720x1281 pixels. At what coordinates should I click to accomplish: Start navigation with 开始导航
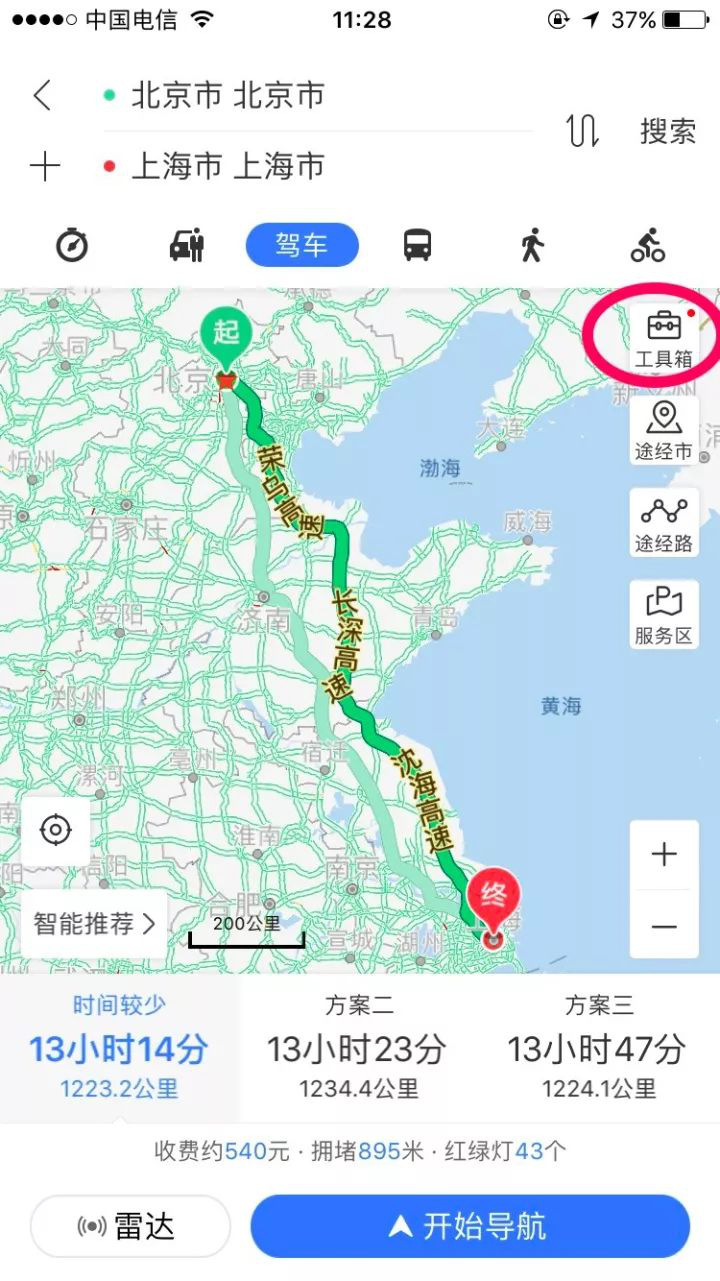tap(470, 1226)
